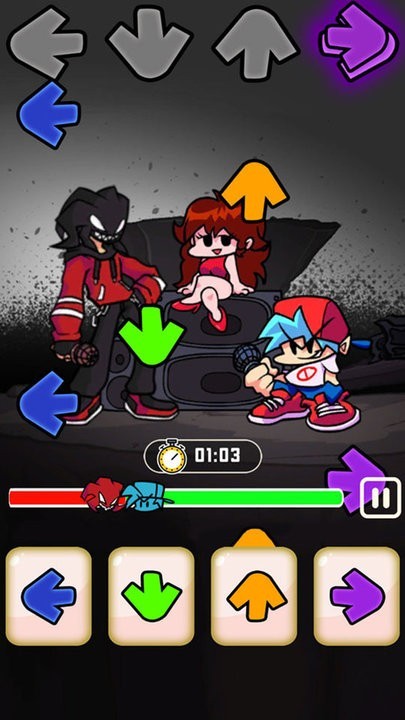Hit the orange up arrow button
This screenshot has height=720, width=405.
coord(254,596)
